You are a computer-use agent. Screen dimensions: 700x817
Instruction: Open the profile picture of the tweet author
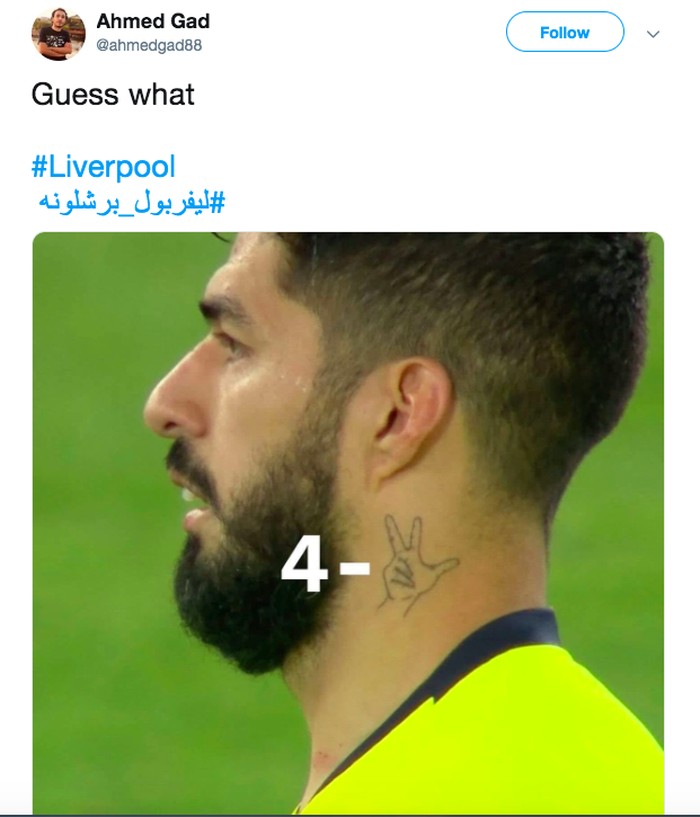(58, 35)
